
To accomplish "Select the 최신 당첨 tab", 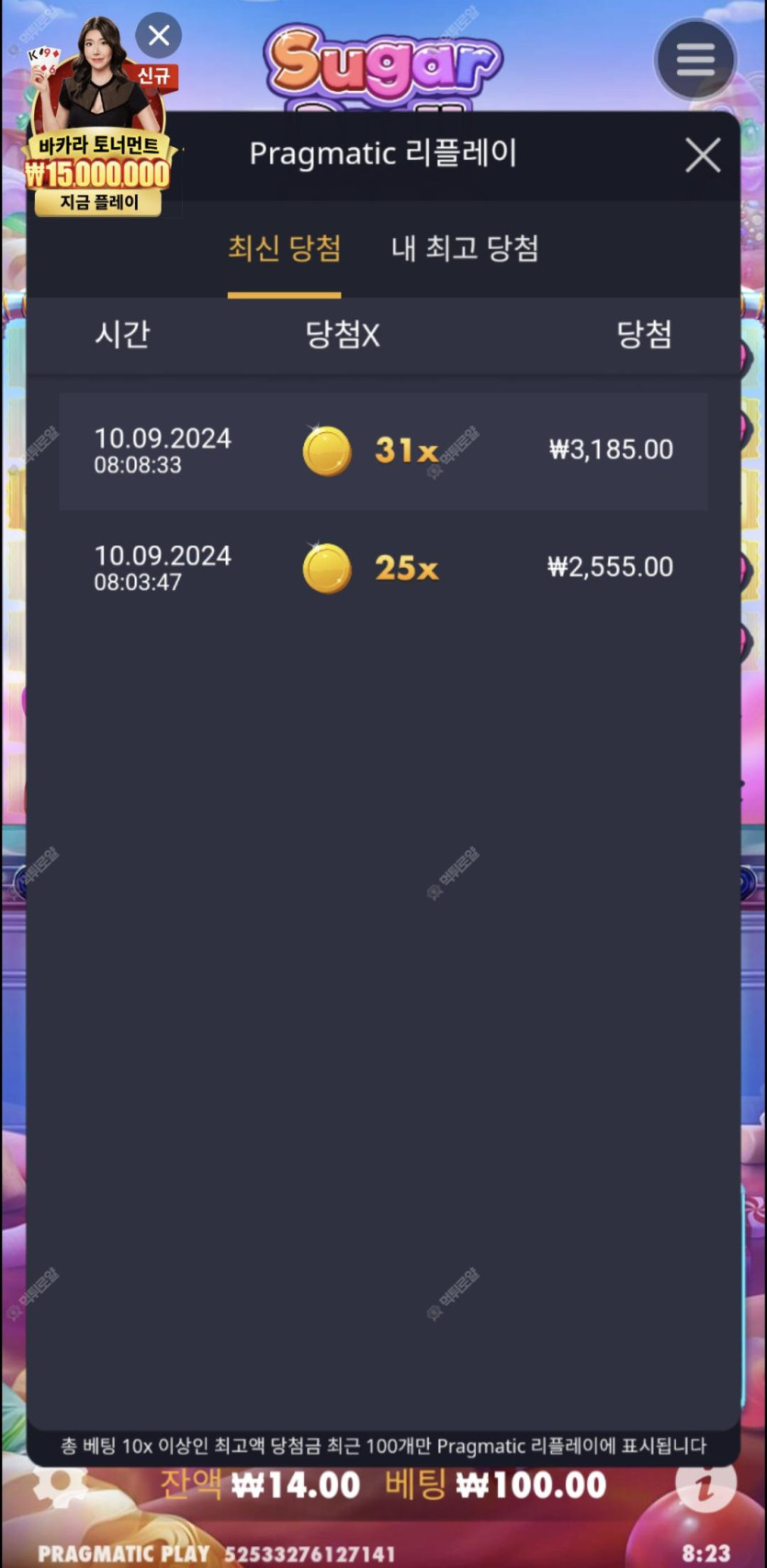I will coord(285,248).
